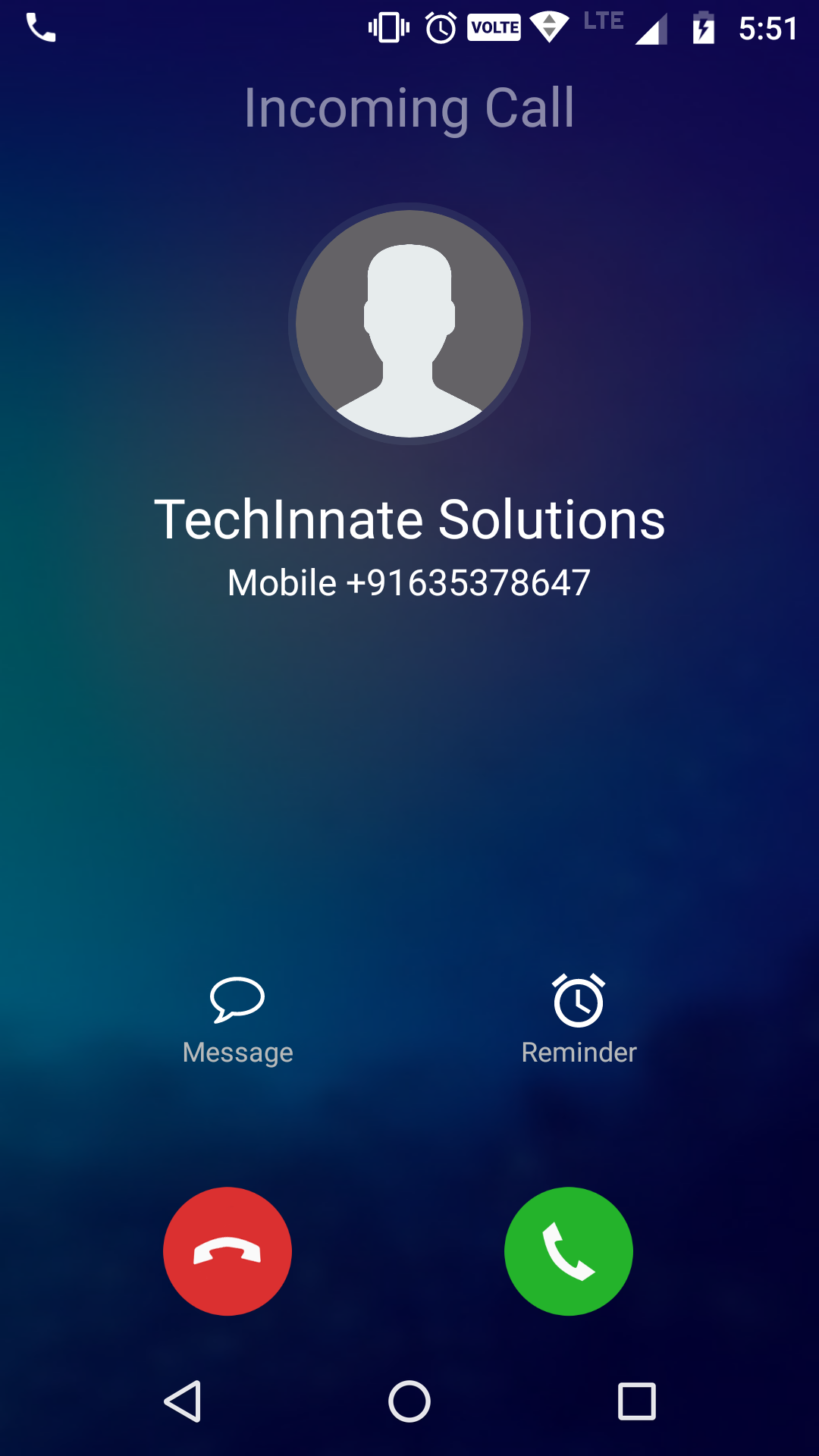Answer the incoming call
819x1456 pixels.
[569, 1251]
